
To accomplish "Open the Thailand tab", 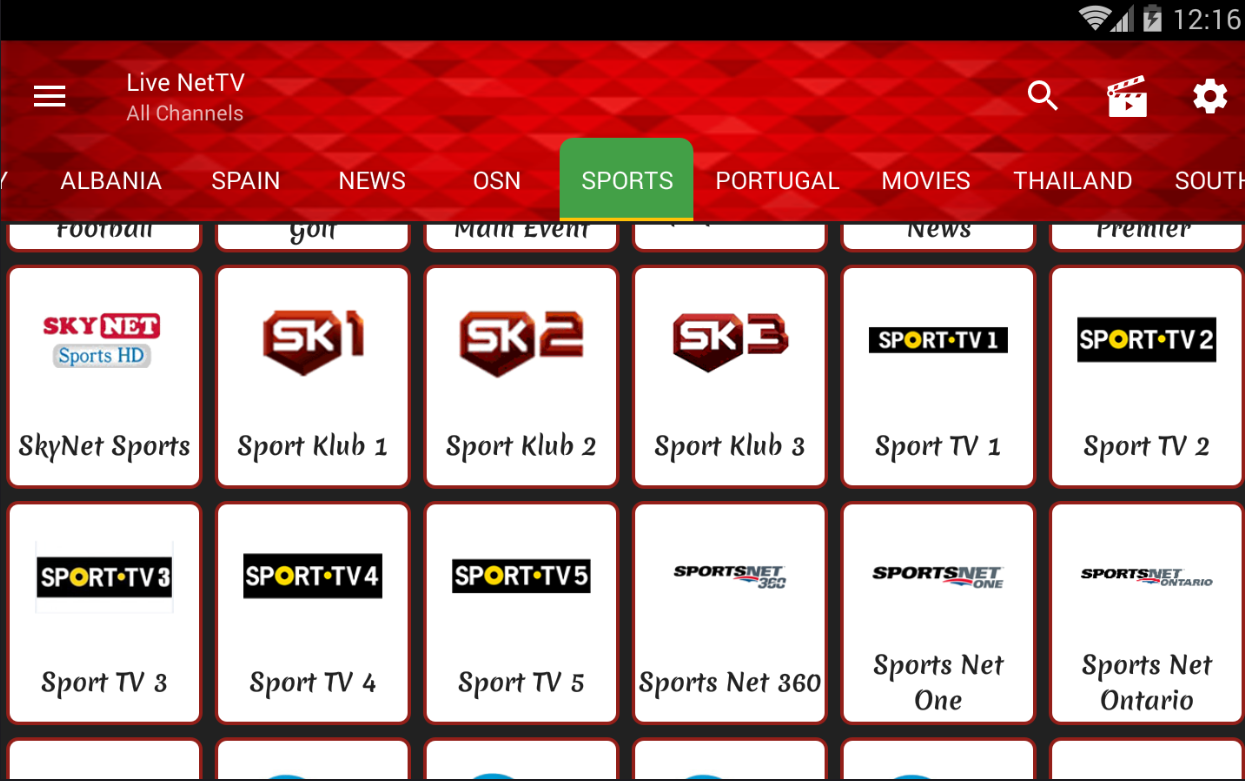I will 1072,181.
